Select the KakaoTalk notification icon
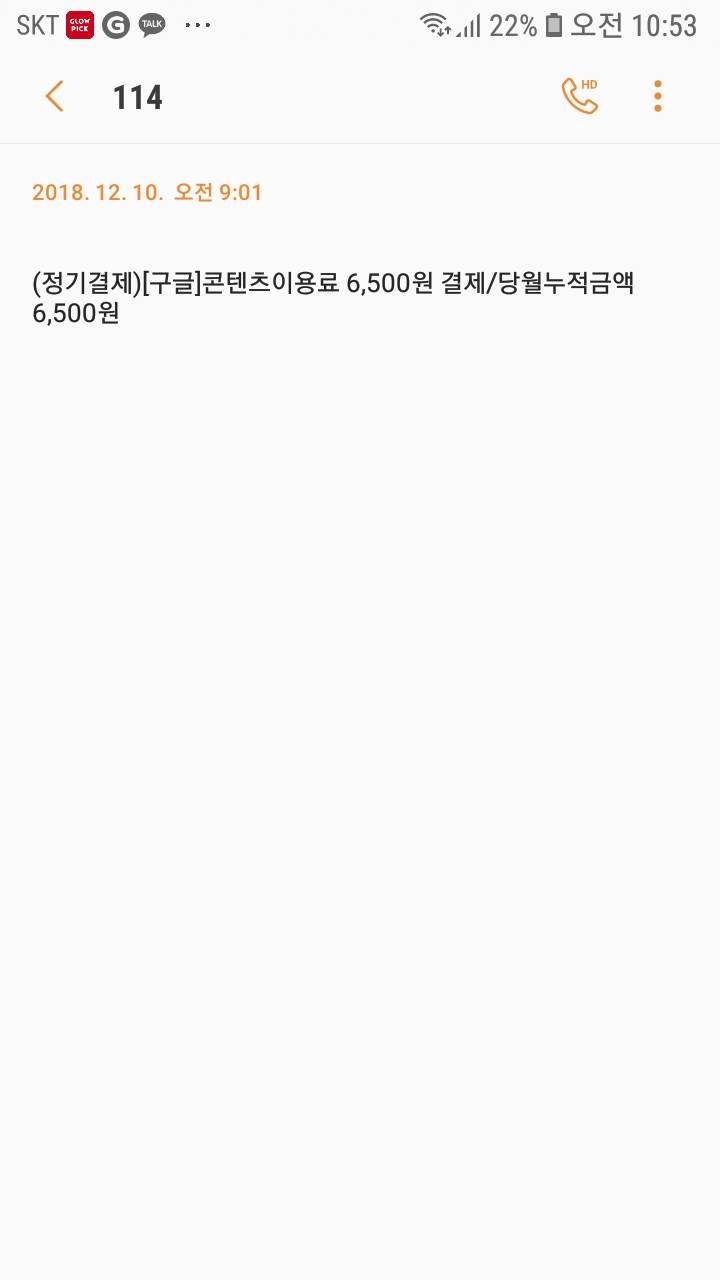720x1280 pixels. point(152,24)
